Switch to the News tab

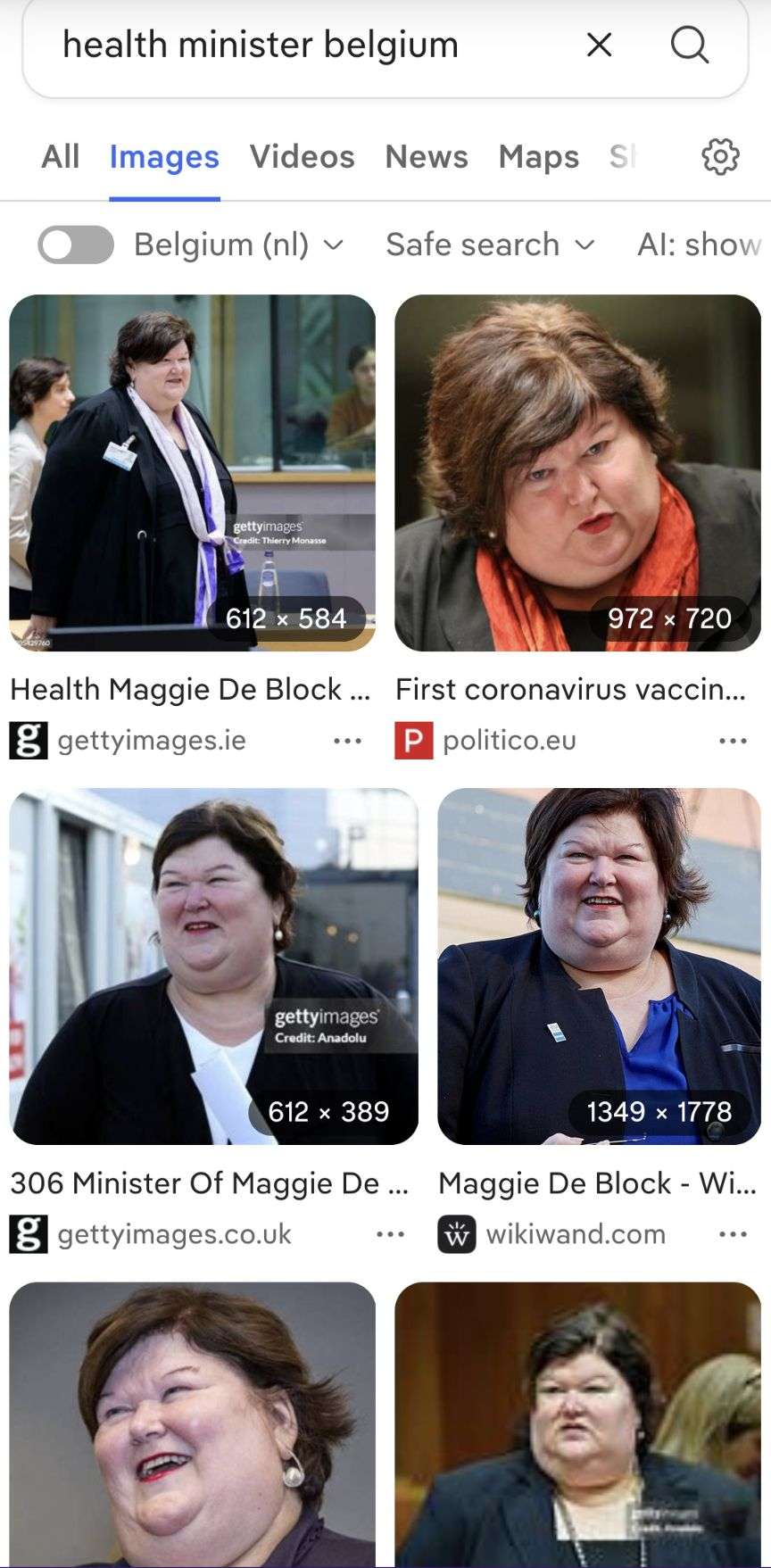tap(427, 157)
